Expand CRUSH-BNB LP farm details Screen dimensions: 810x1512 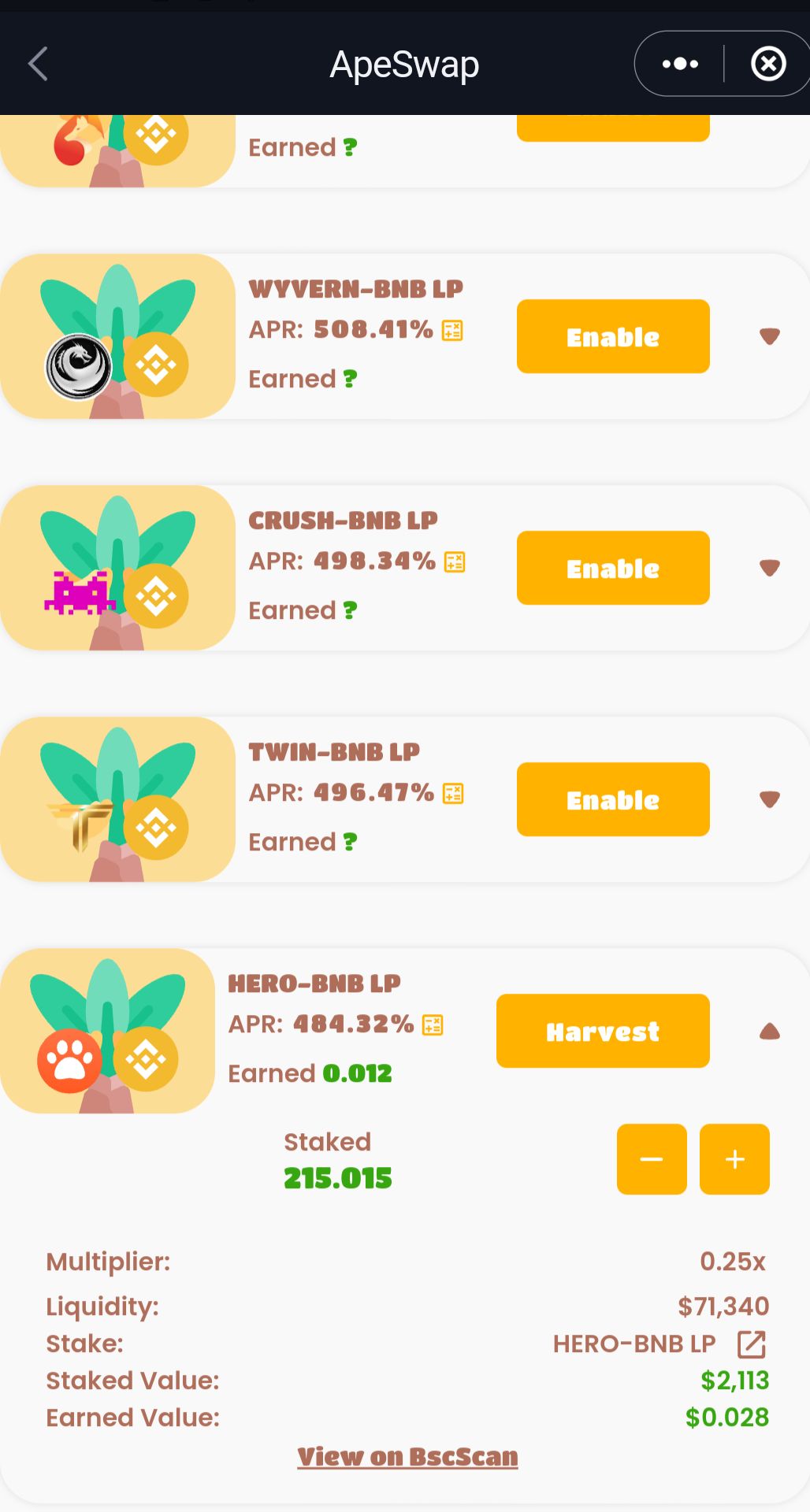tap(769, 568)
